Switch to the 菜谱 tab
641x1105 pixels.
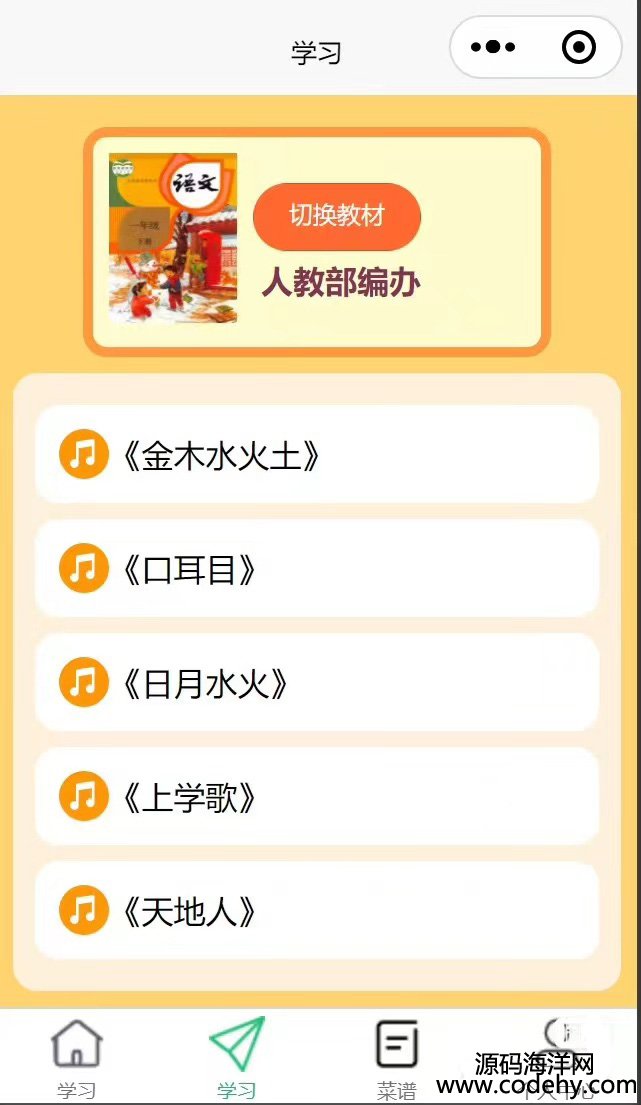coord(397,1058)
